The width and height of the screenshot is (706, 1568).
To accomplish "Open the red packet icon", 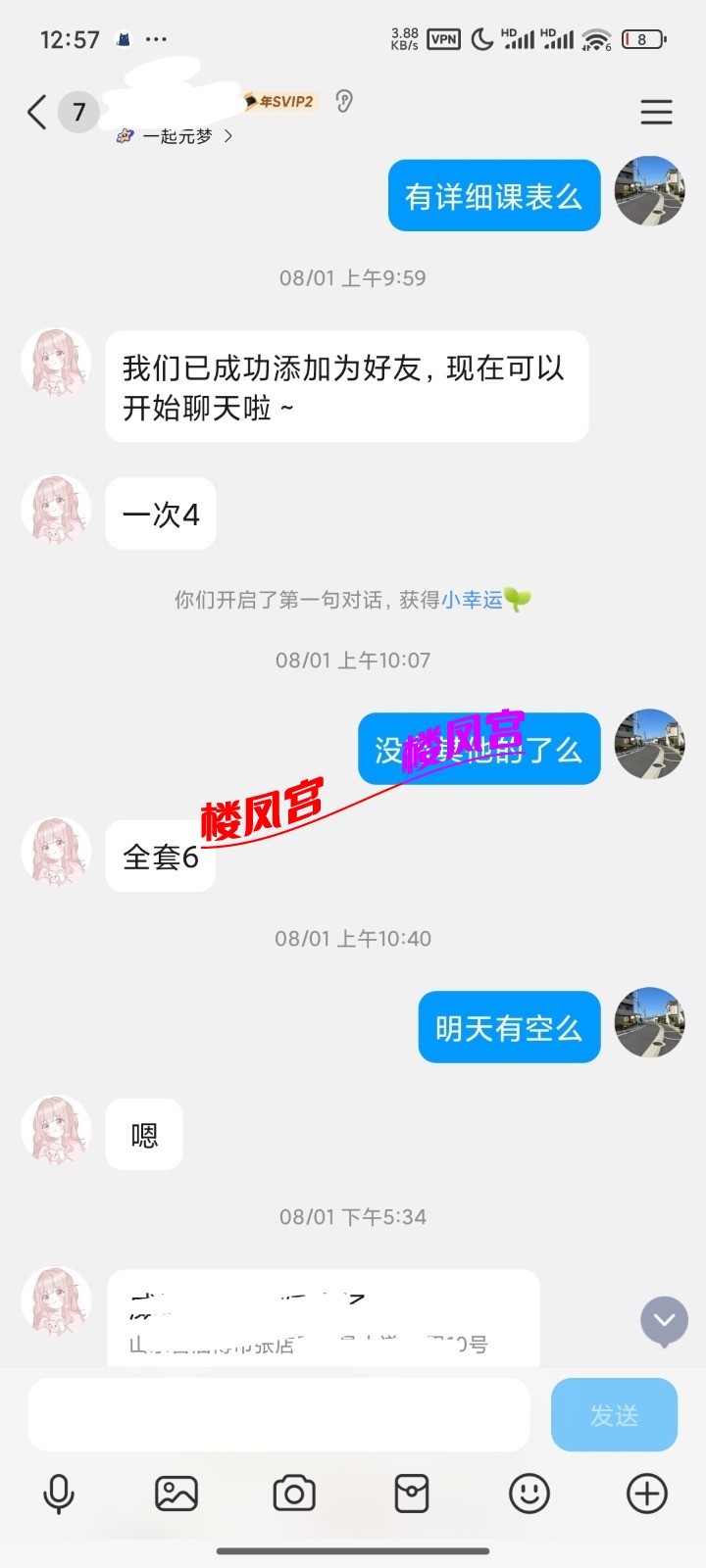I will (x=412, y=1494).
